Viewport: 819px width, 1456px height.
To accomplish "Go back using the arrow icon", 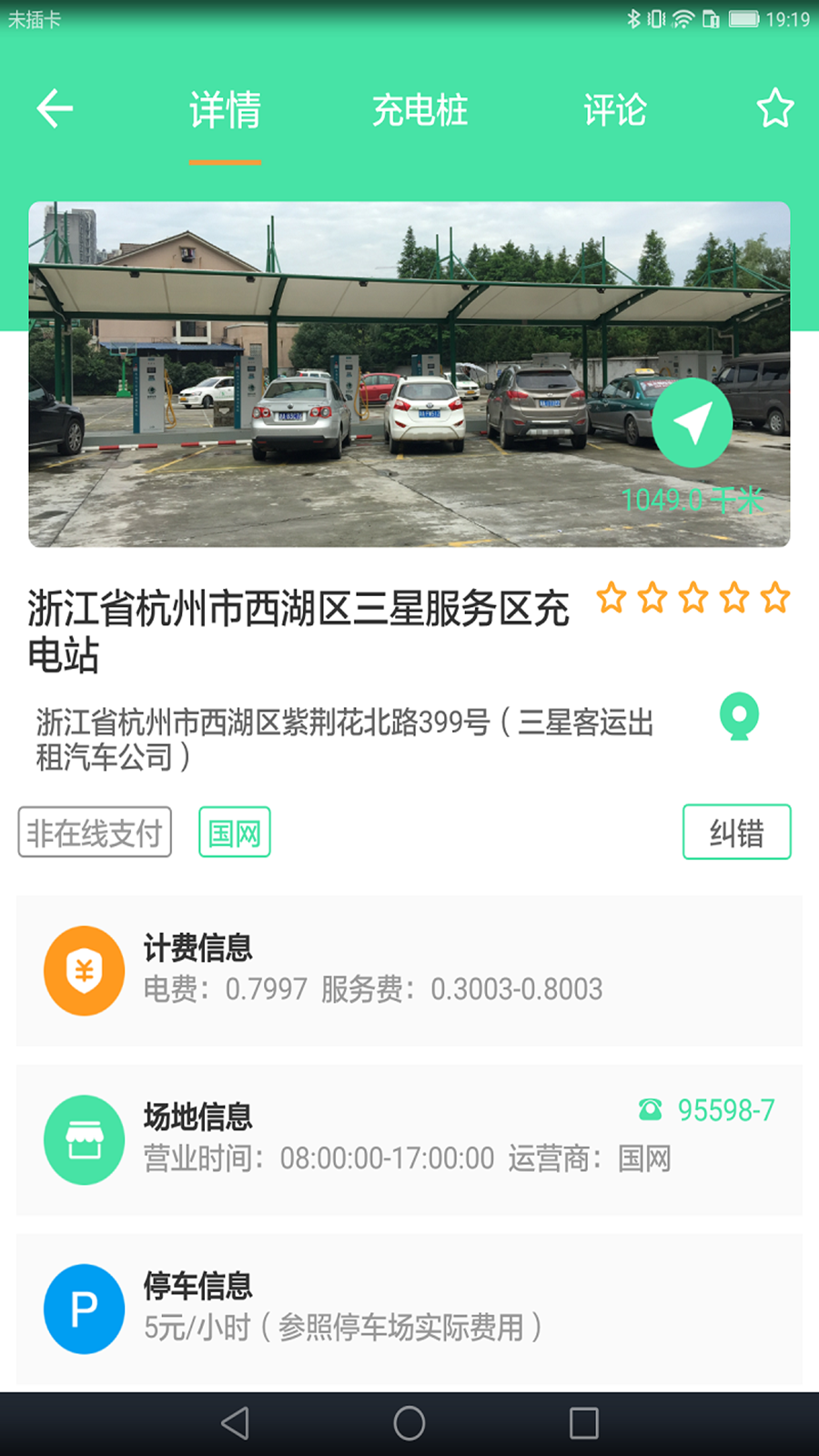I will coord(53,107).
